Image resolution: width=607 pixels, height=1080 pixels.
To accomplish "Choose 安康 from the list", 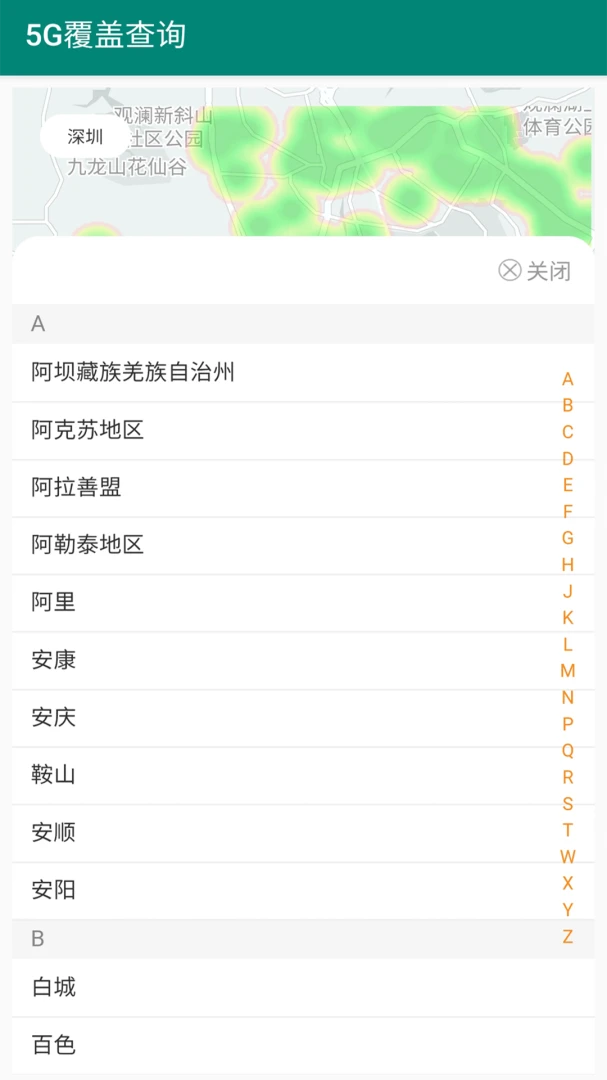I will point(54,660).
